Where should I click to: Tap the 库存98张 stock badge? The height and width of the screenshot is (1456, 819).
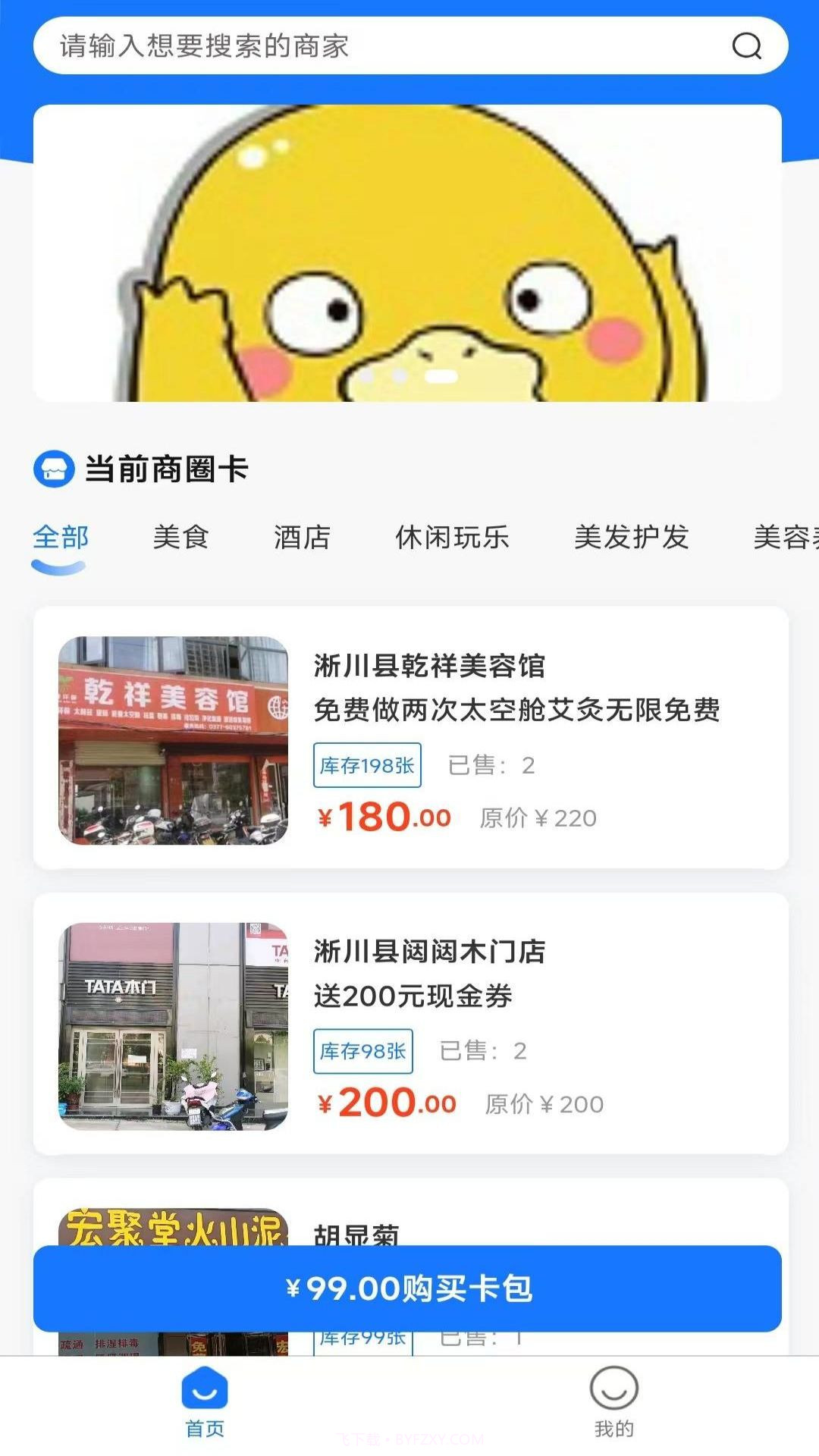[x=362, y=1051]
